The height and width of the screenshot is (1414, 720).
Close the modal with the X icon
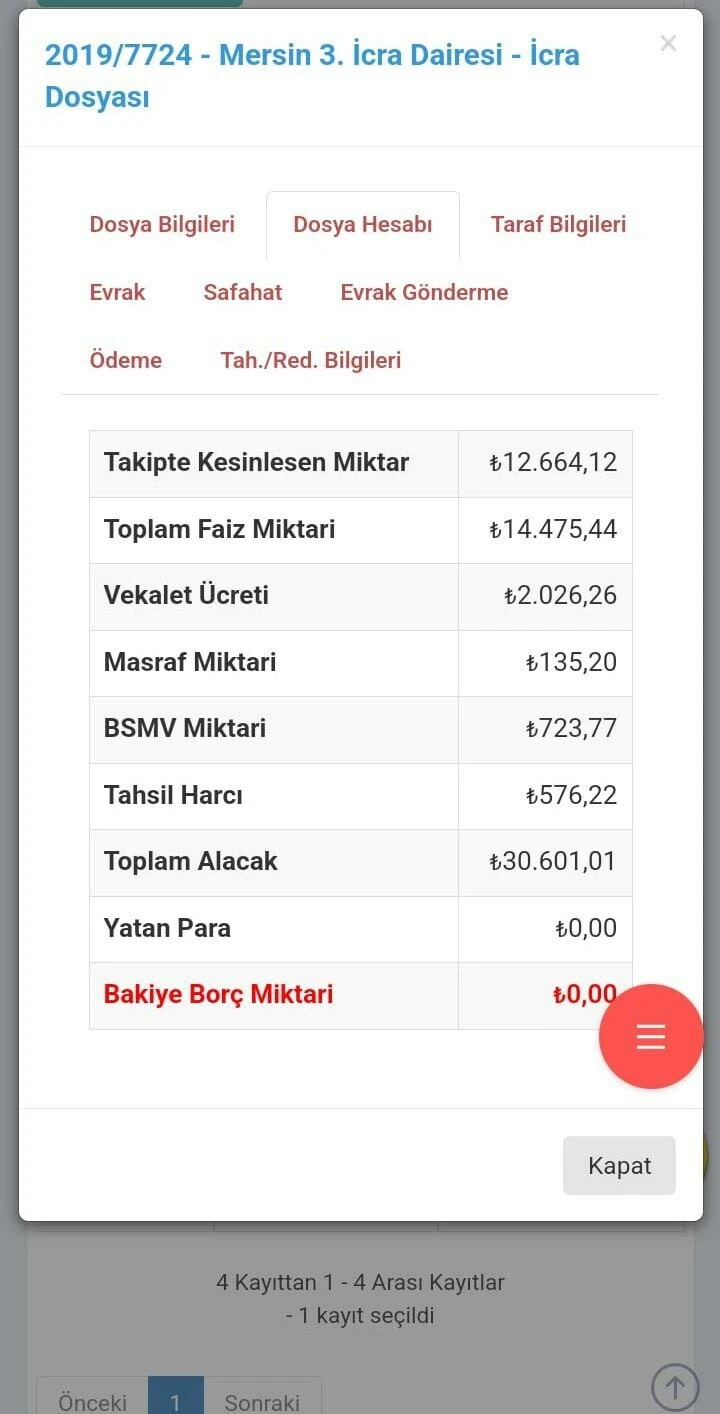coord(668,43)
